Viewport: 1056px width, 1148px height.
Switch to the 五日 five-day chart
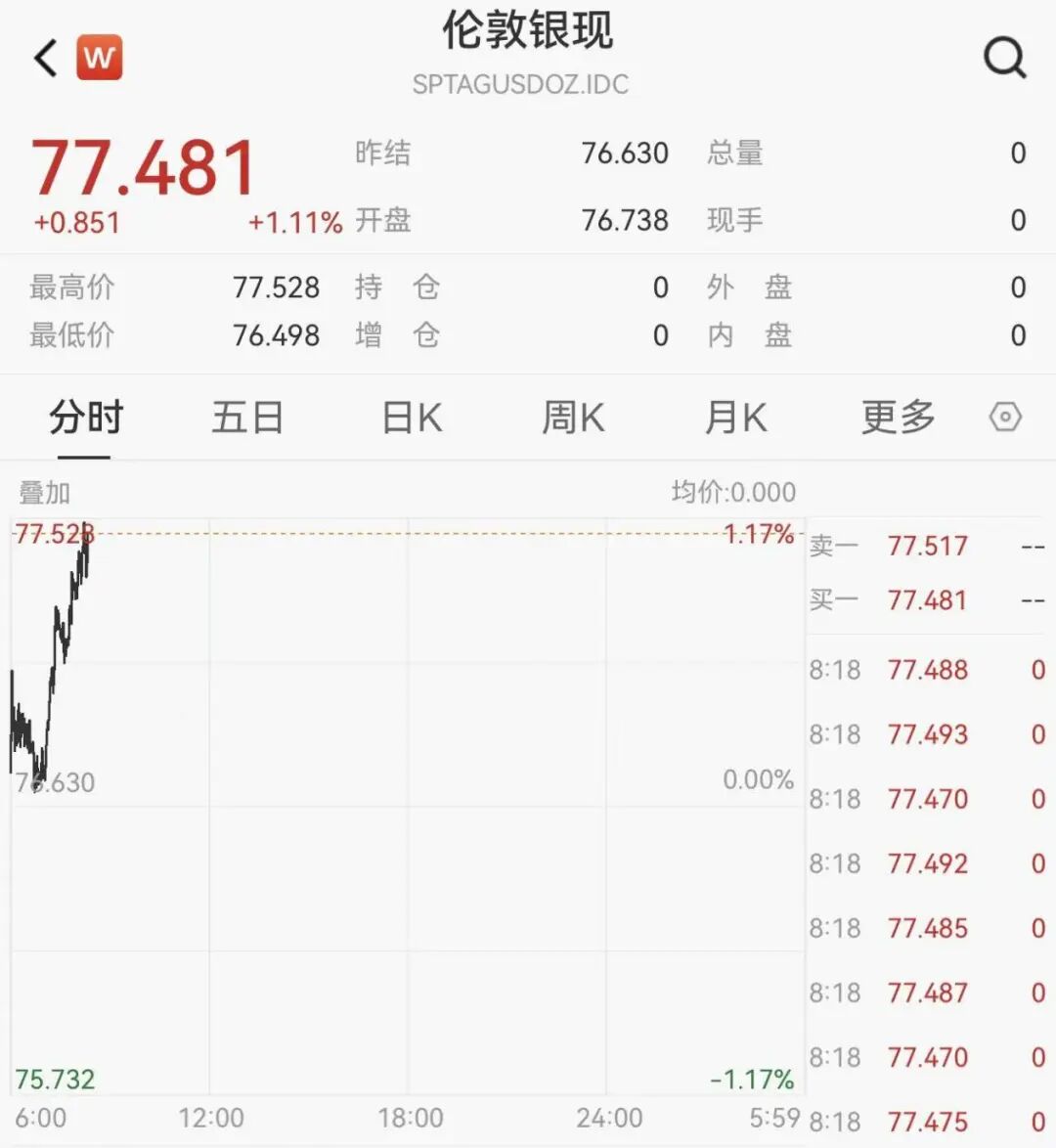(247, 417)
